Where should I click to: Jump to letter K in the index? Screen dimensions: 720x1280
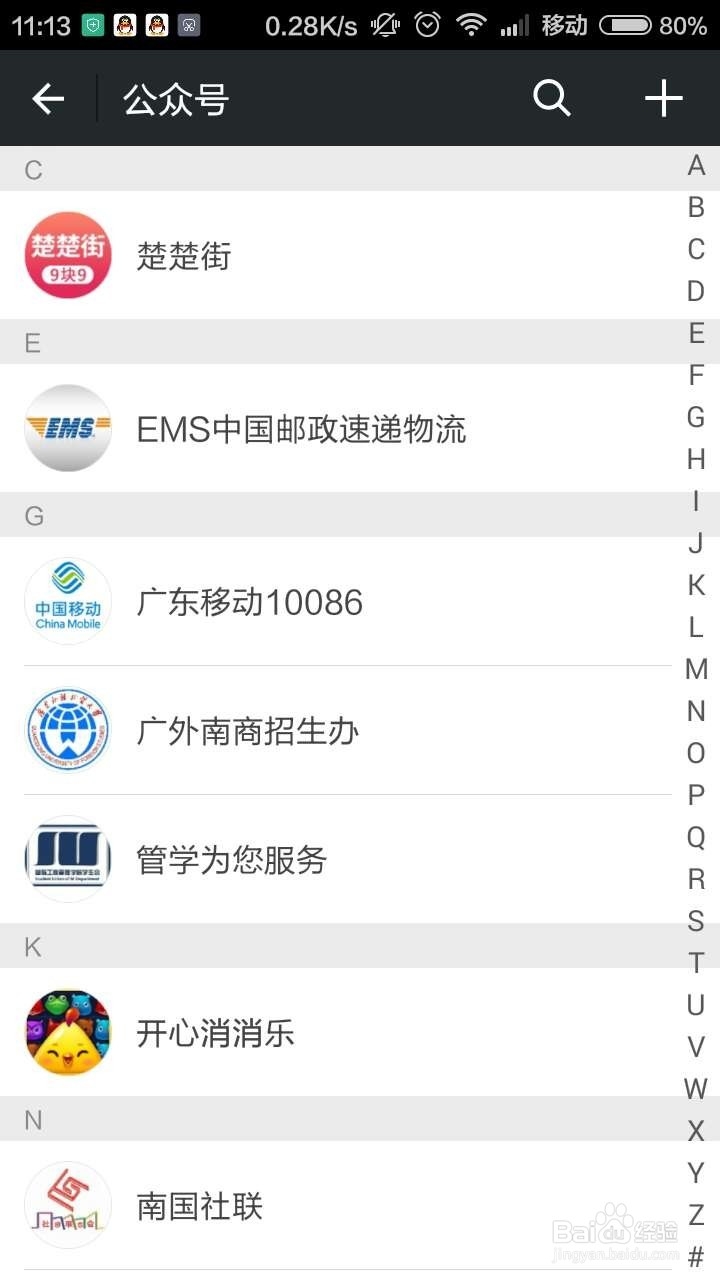click(696, 585)
